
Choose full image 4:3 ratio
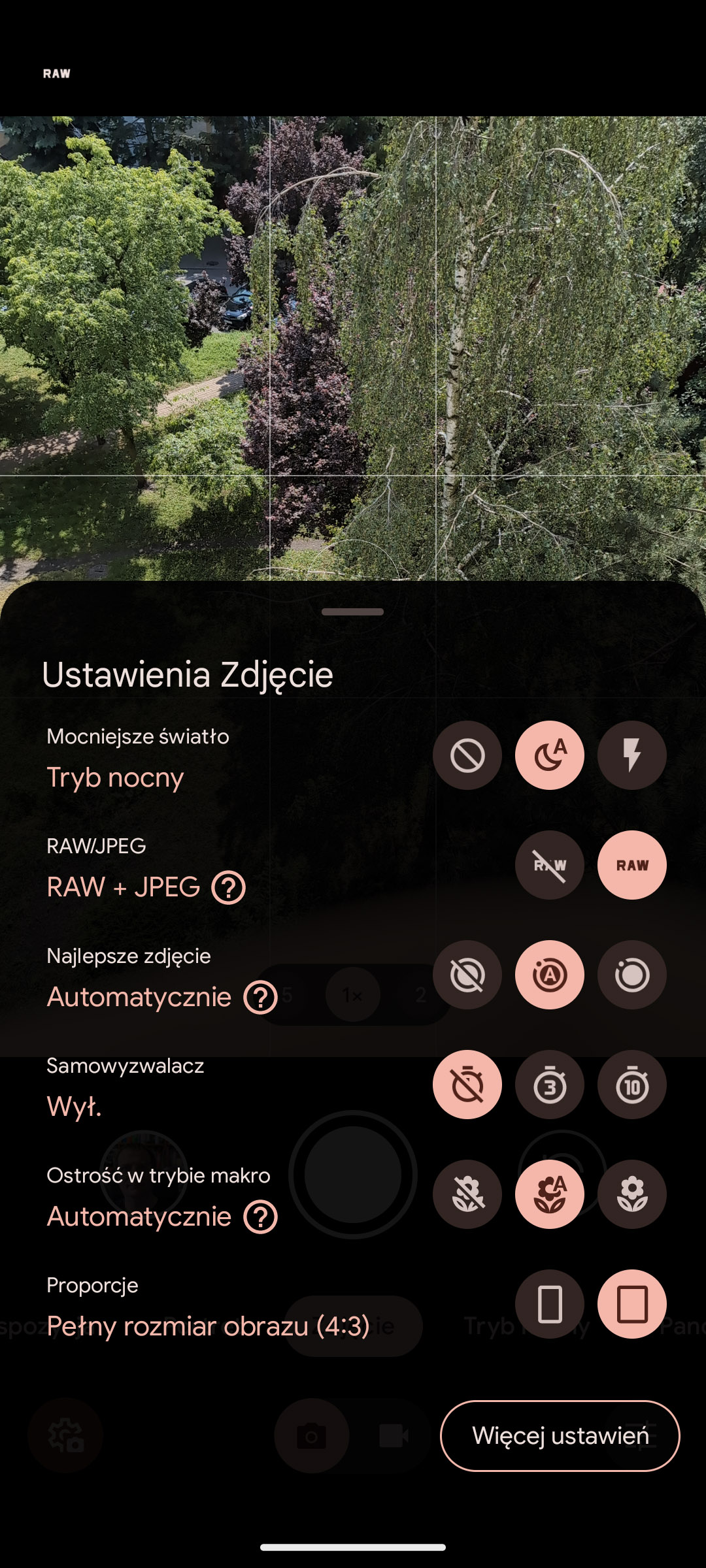click(x=632, y=1304)
